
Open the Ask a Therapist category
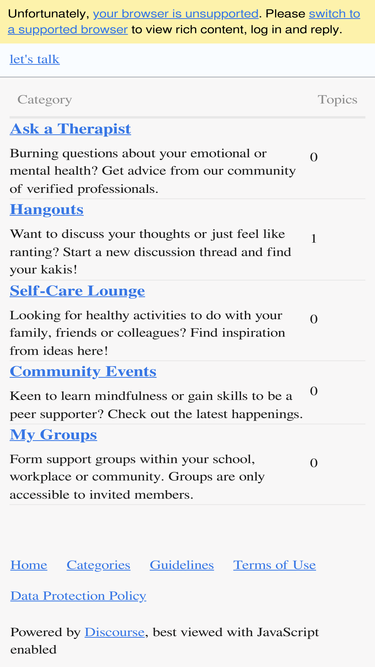click(x=70, y=128)
